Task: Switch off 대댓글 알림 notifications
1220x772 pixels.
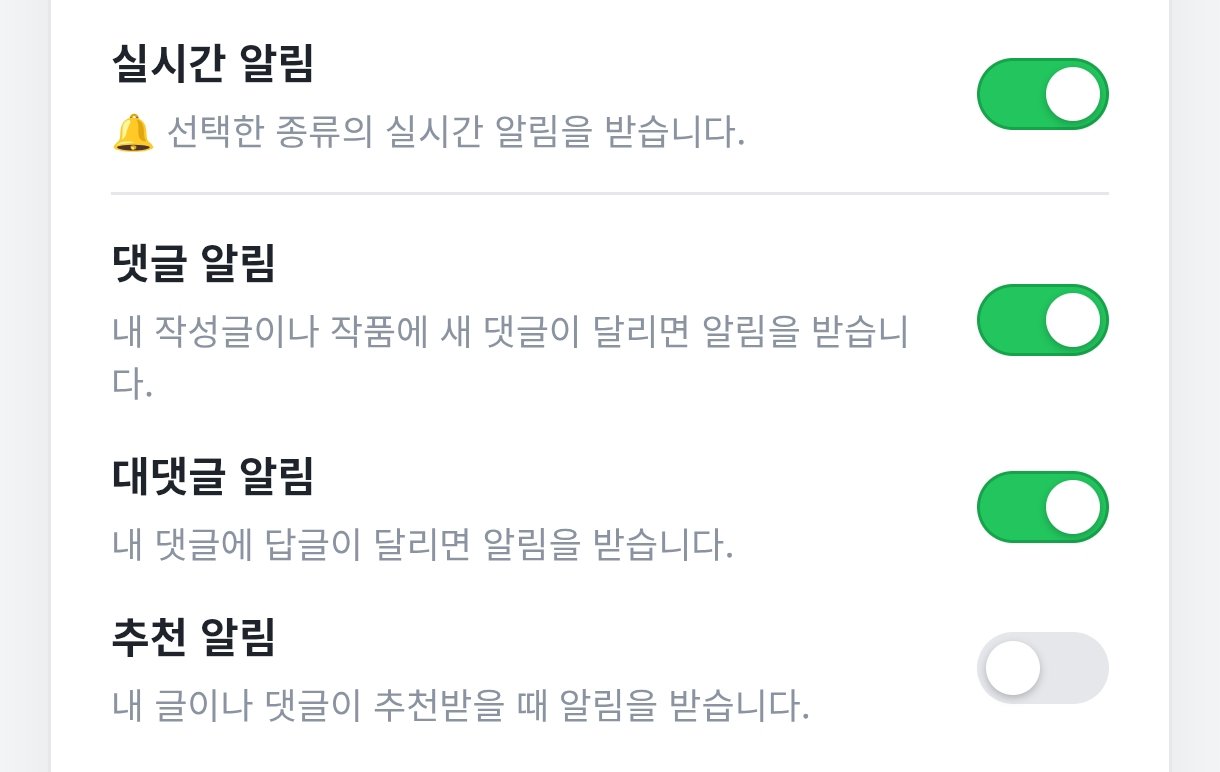Action: [x=1043, y=507]
